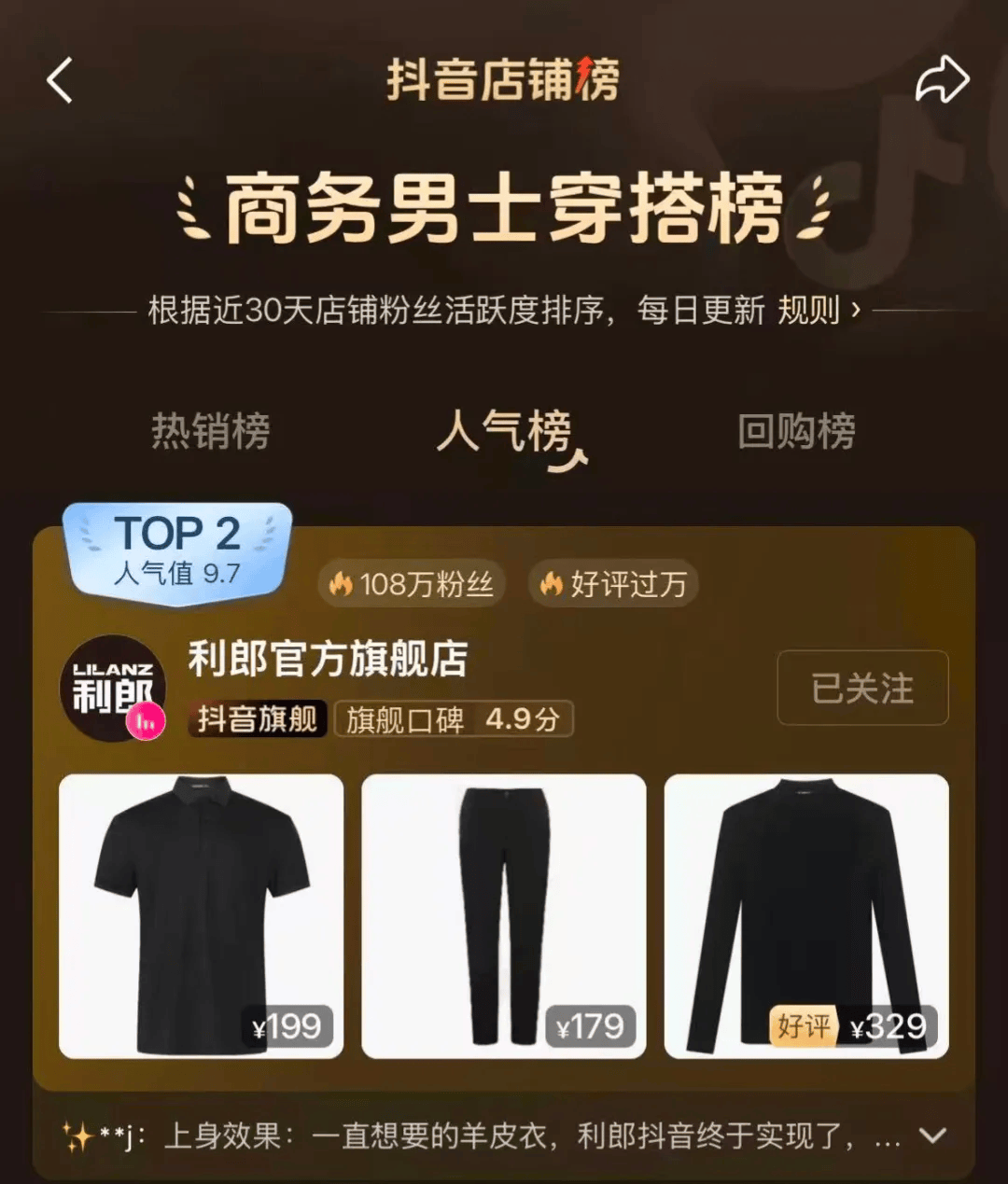The width and height of the screenshot is (1008, 1184).
Task: Switch to the 热销榜 tab
Action: (x=211, y=431)
